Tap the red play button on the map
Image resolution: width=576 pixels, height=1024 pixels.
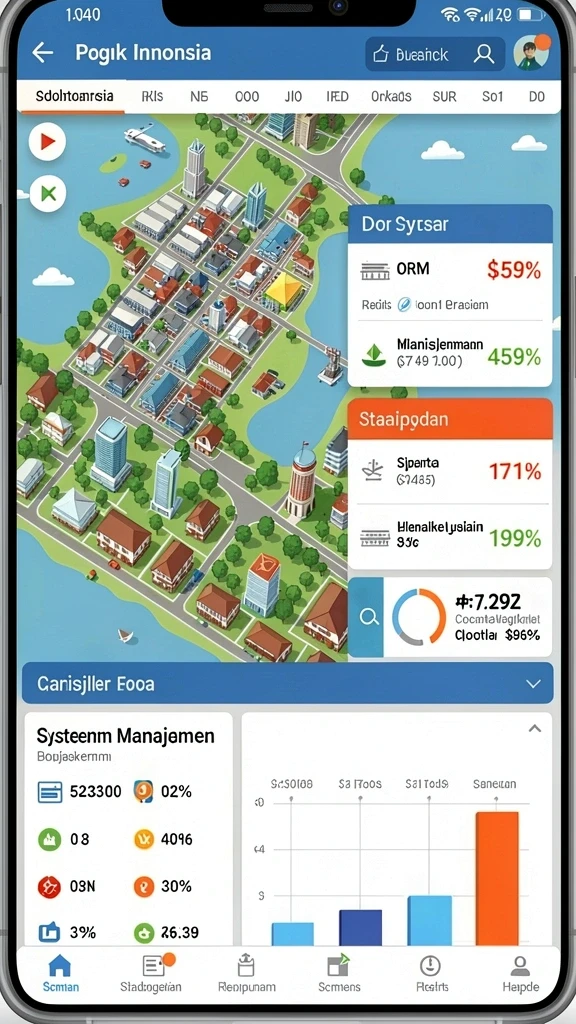point(48,141)
